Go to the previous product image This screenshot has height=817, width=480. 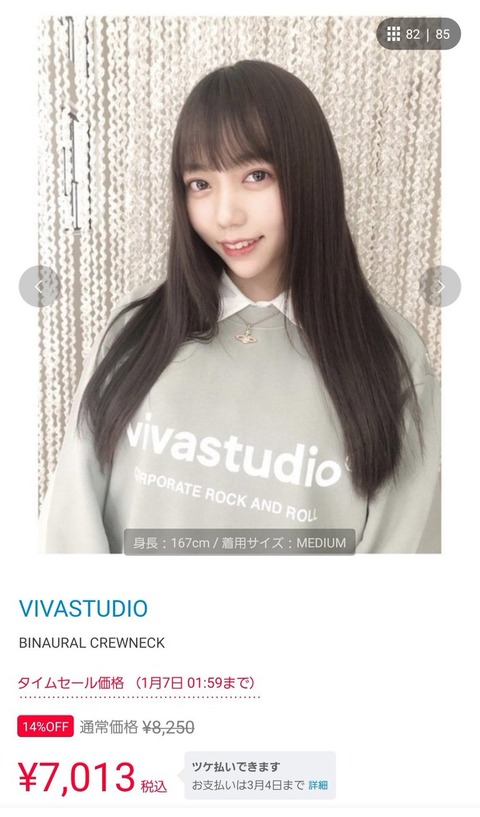[x=39, y=287]
